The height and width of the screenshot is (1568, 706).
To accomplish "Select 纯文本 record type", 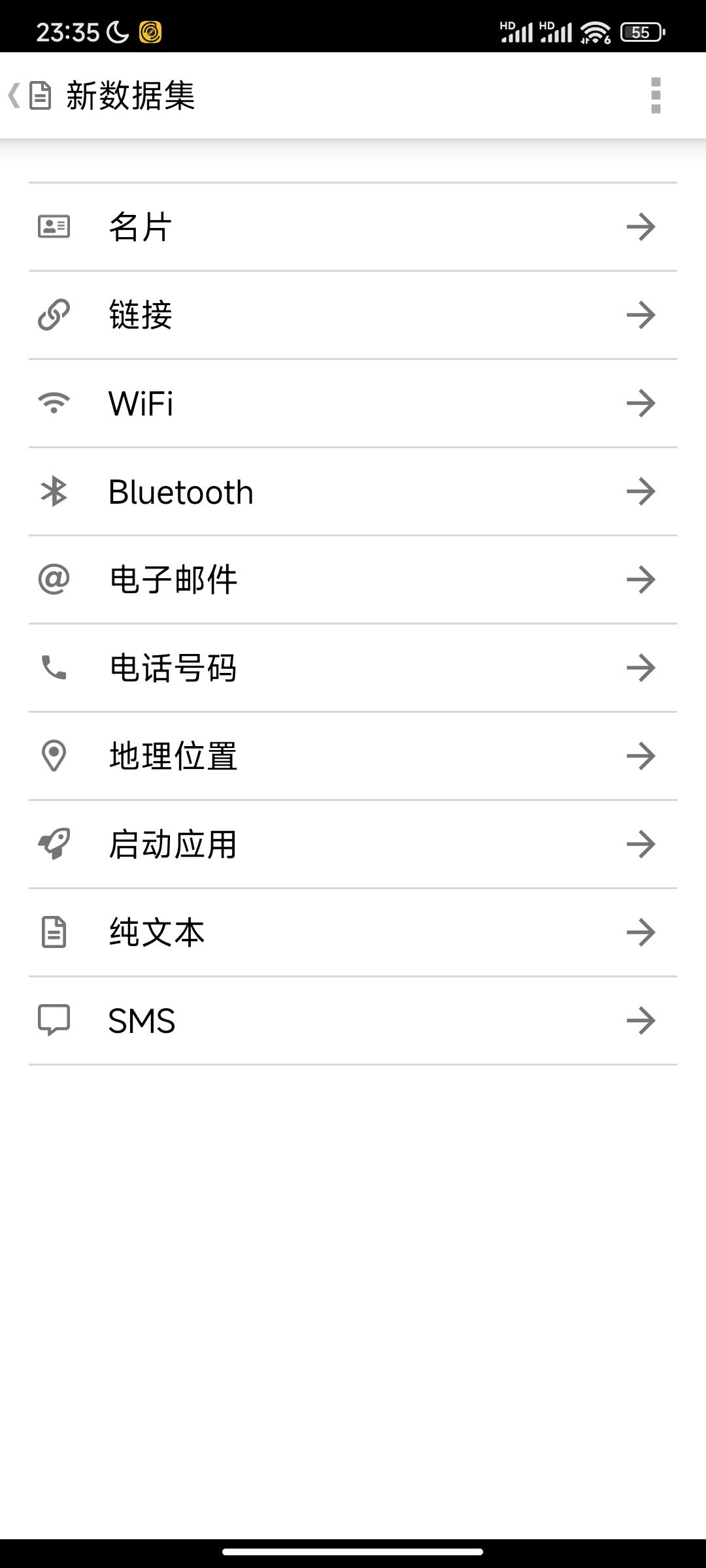I will [x=353, y=932].
